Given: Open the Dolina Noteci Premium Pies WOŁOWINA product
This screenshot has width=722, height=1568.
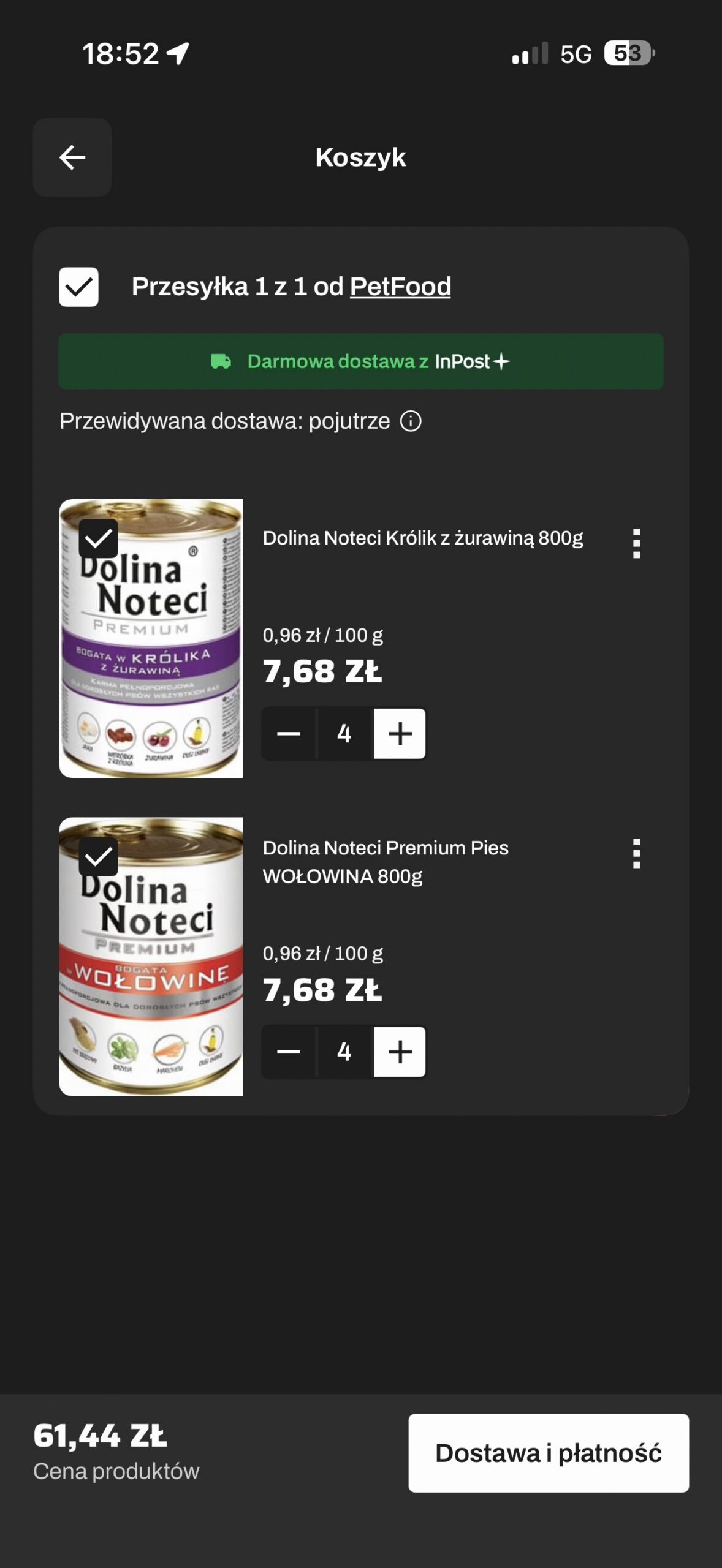Looking at the screenshot, I should point(386,862).
